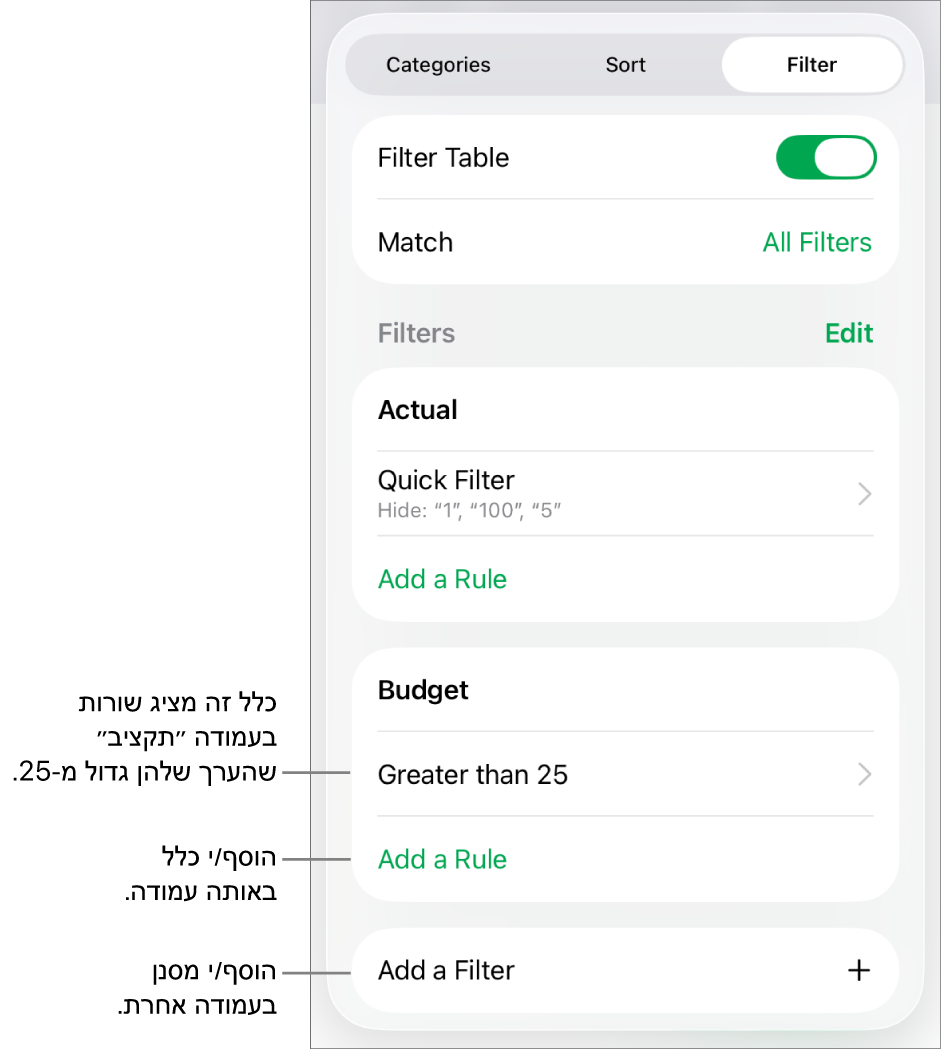Open the Greater than 25 rule

(625, 774)
